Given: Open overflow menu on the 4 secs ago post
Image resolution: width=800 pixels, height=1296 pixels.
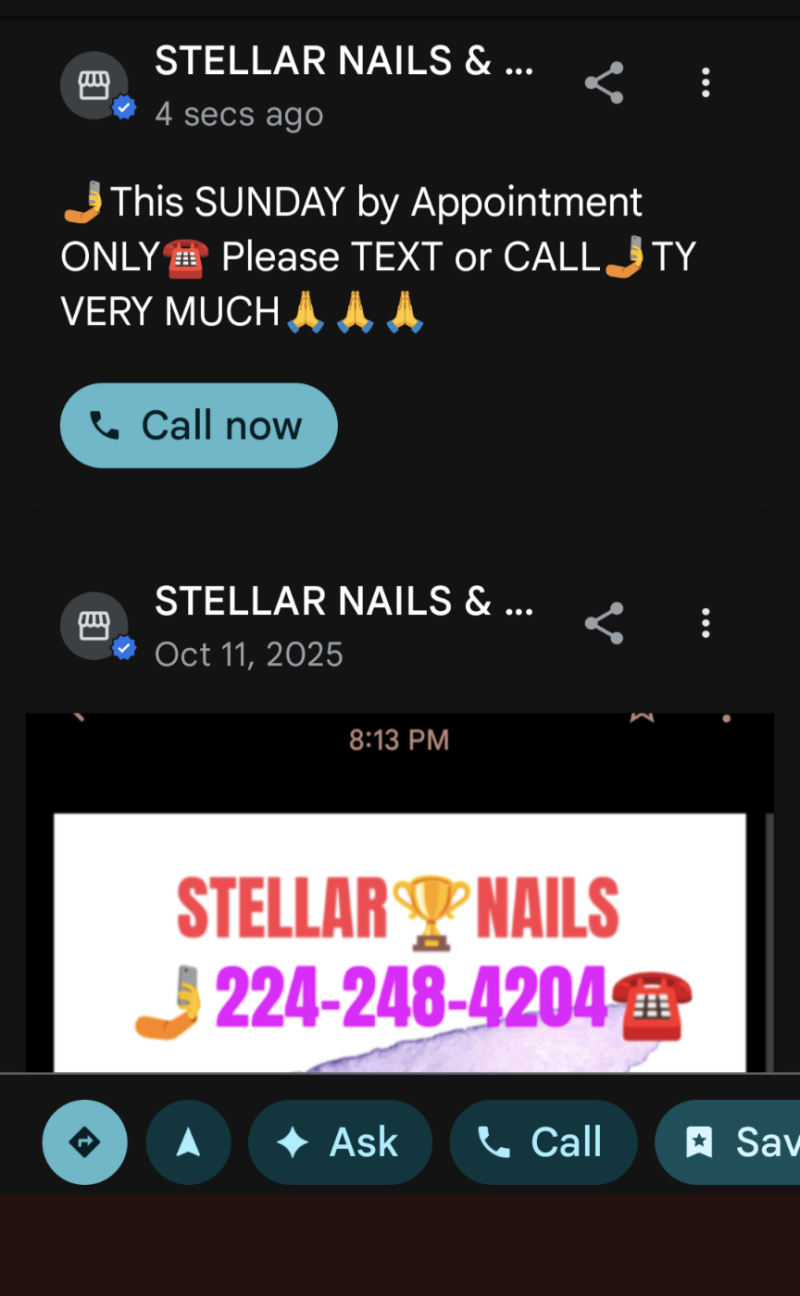Looking at the screenshot, I should (x=706, y=83).
